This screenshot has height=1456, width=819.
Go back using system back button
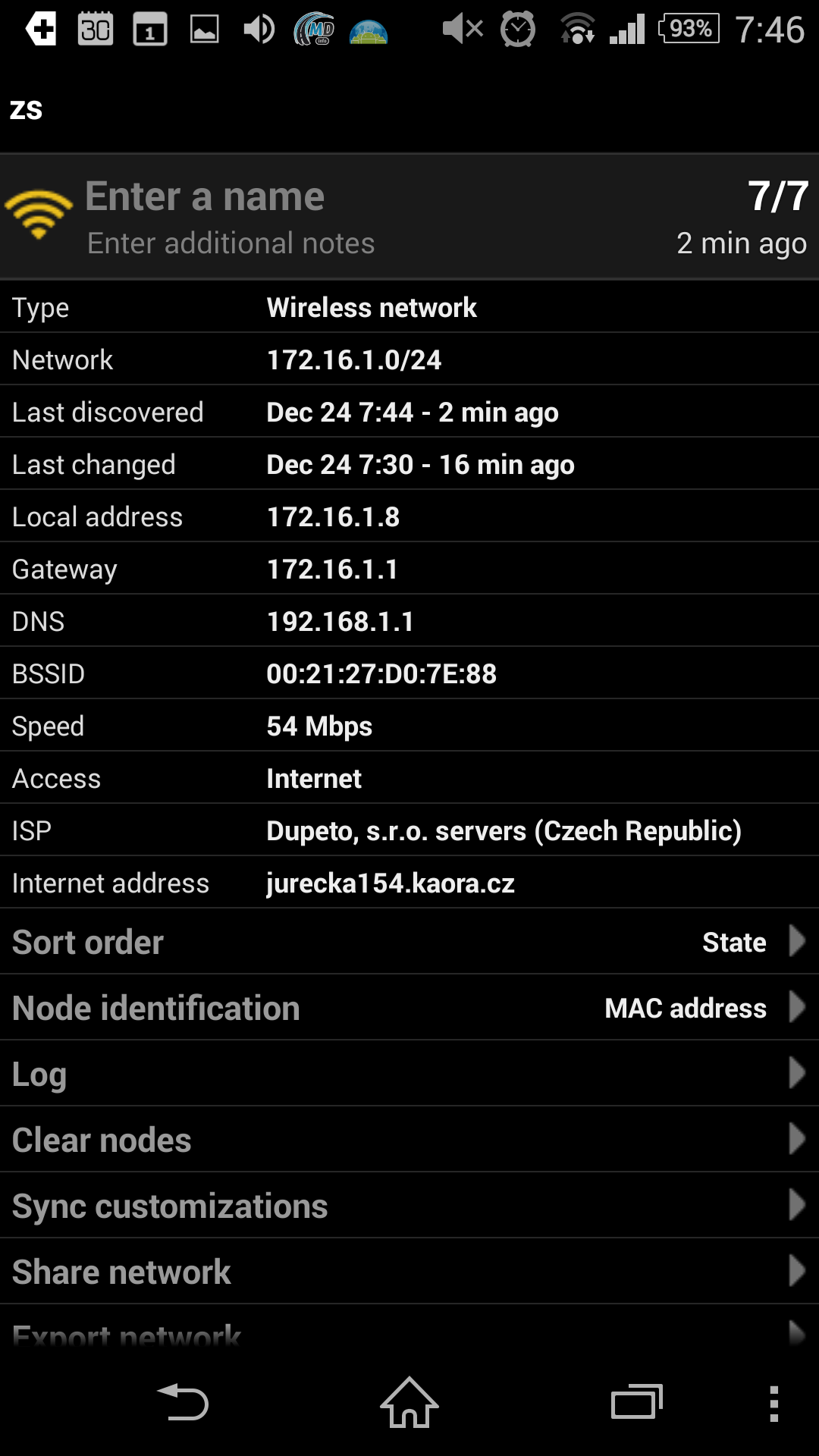(x=183, y=1402)
